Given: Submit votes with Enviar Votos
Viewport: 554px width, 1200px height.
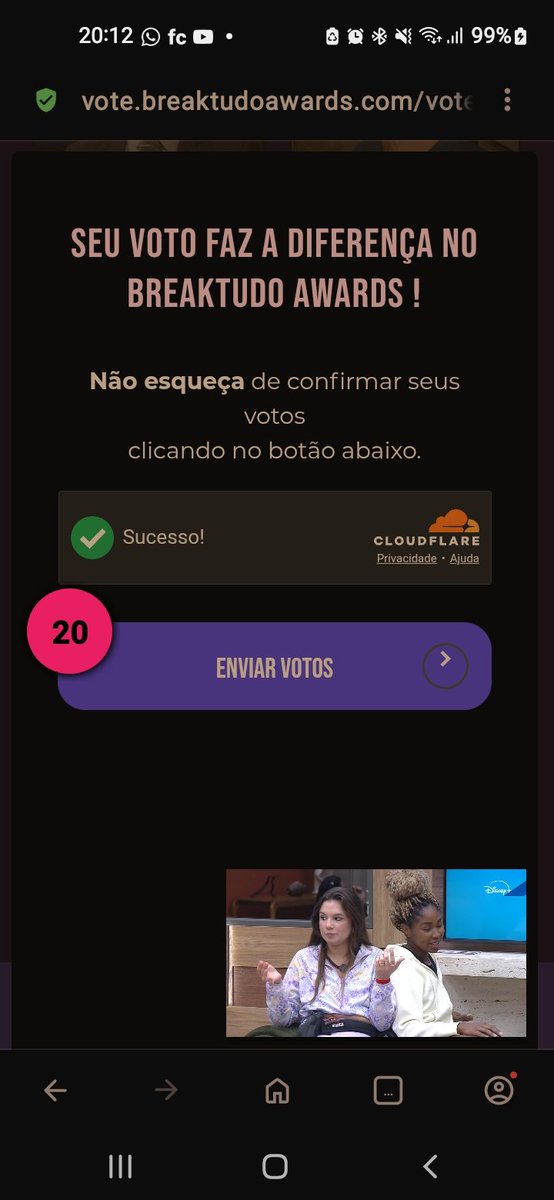Looking at the screenshot, I should coord(275,666).
